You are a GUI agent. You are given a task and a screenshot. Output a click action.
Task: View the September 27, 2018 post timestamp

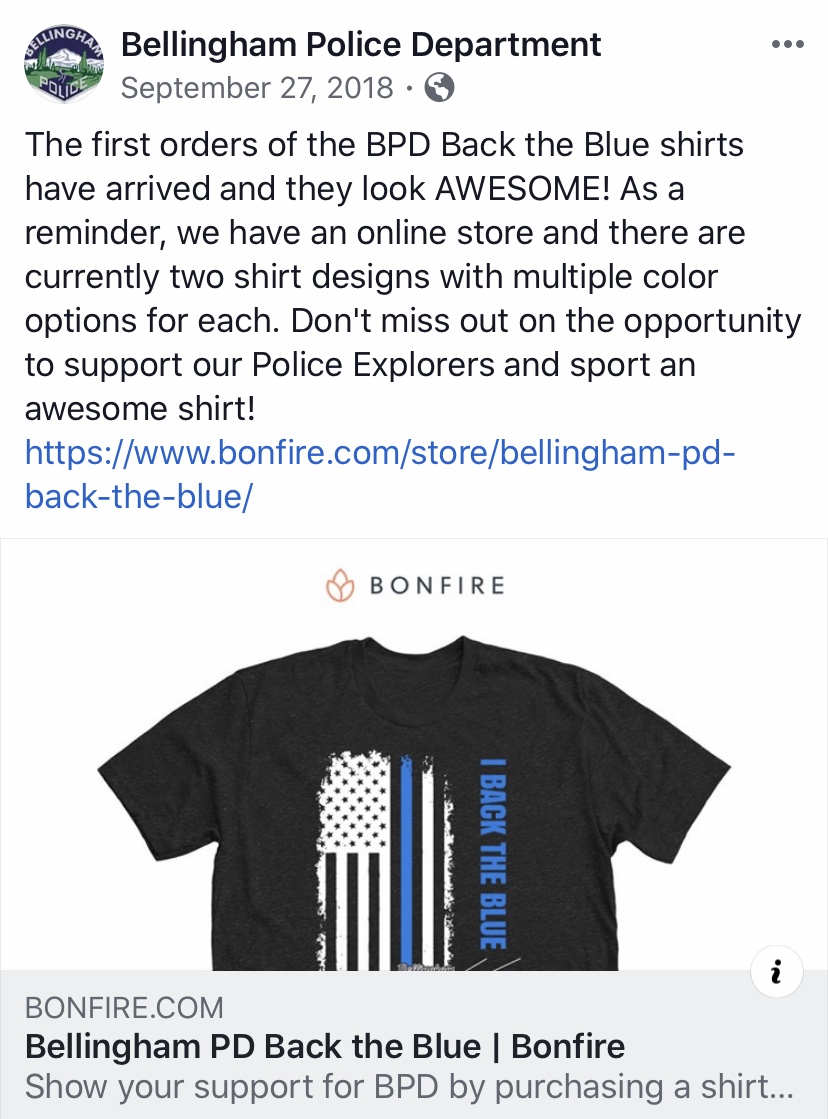click(x=257, y=88)
